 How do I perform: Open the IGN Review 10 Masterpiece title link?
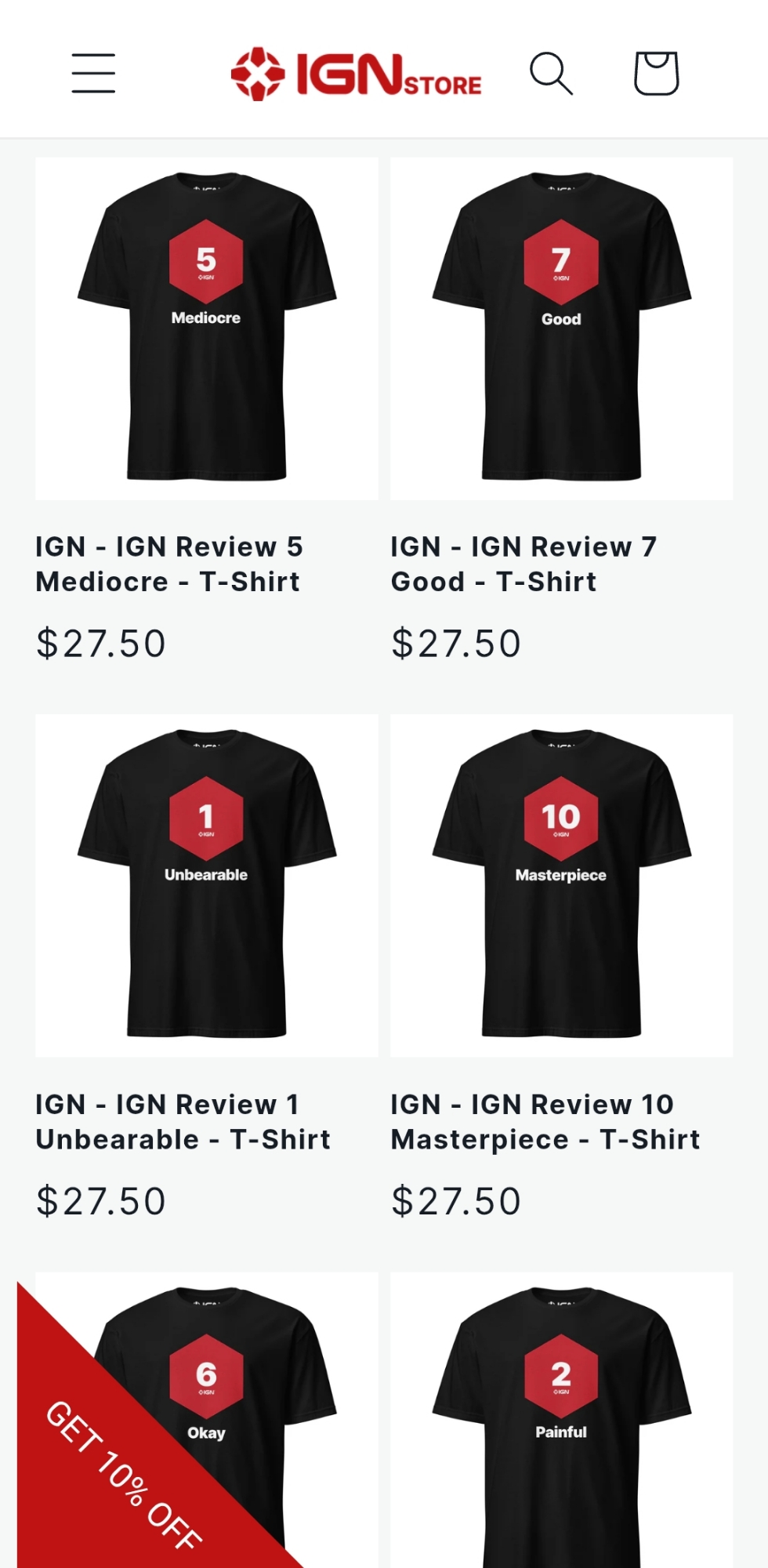545,1122
